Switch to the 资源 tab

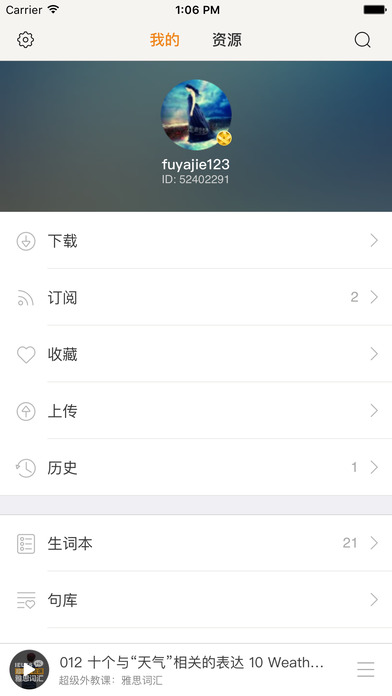pos(226,40)
